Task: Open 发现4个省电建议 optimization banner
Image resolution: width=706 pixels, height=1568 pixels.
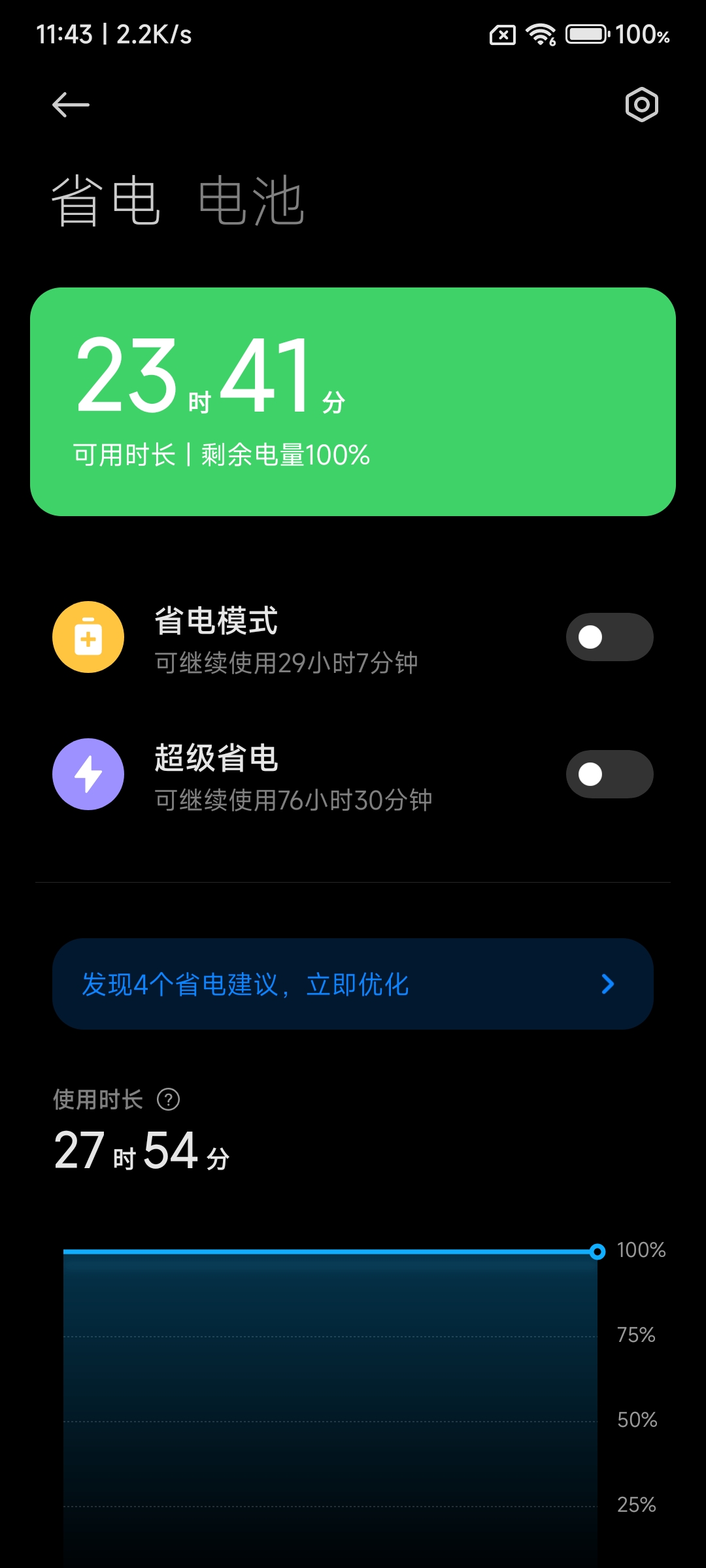Action: [353, 984]
